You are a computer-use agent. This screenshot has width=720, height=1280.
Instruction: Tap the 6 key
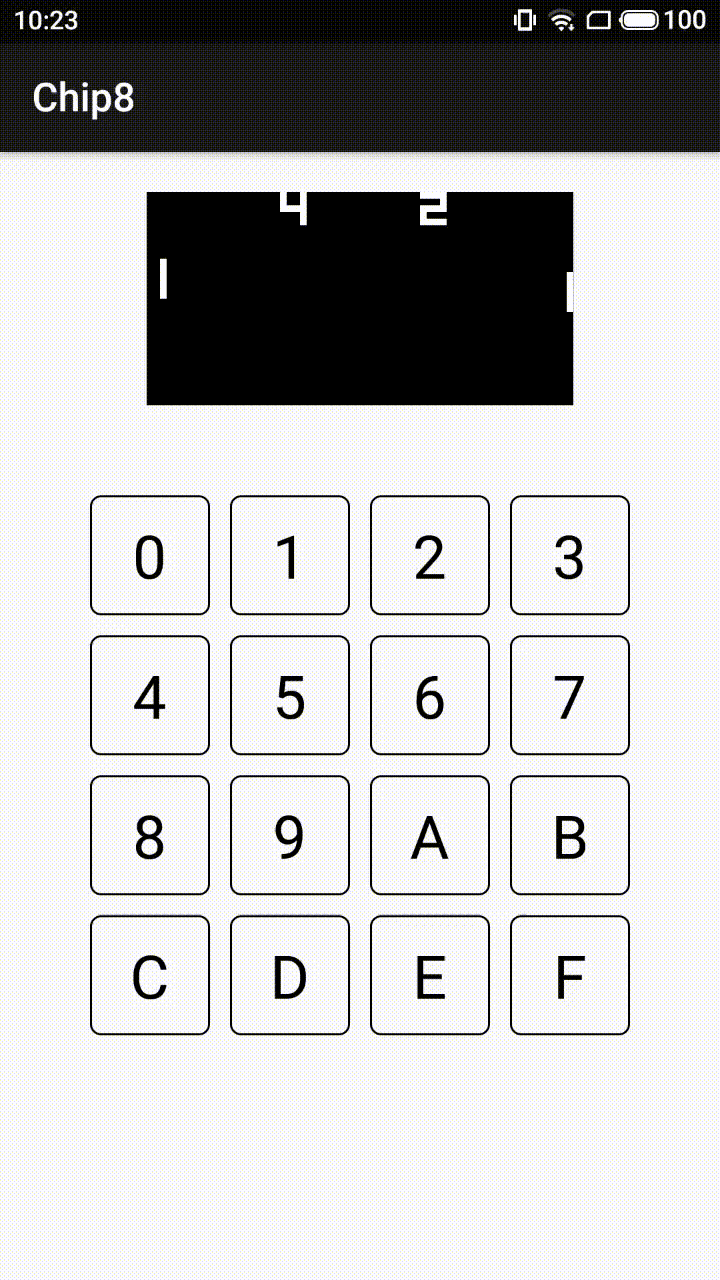coord(430,695)
